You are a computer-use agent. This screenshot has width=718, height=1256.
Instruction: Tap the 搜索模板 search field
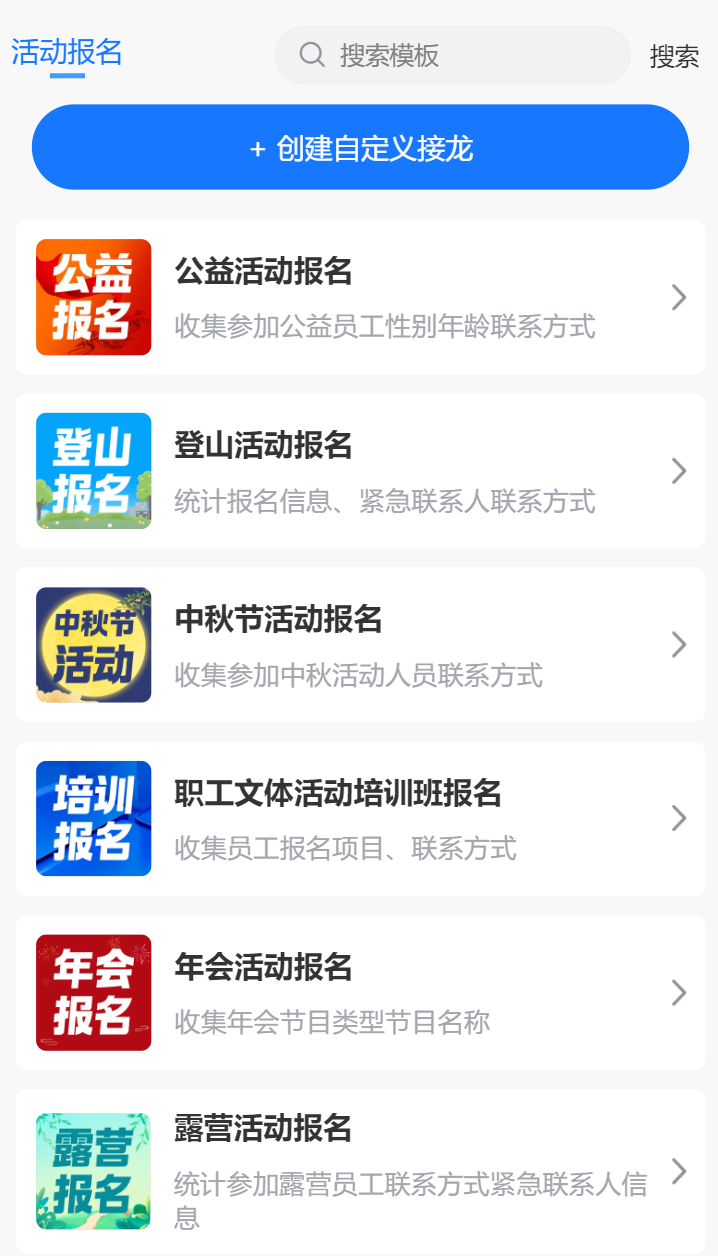[453, 55]
